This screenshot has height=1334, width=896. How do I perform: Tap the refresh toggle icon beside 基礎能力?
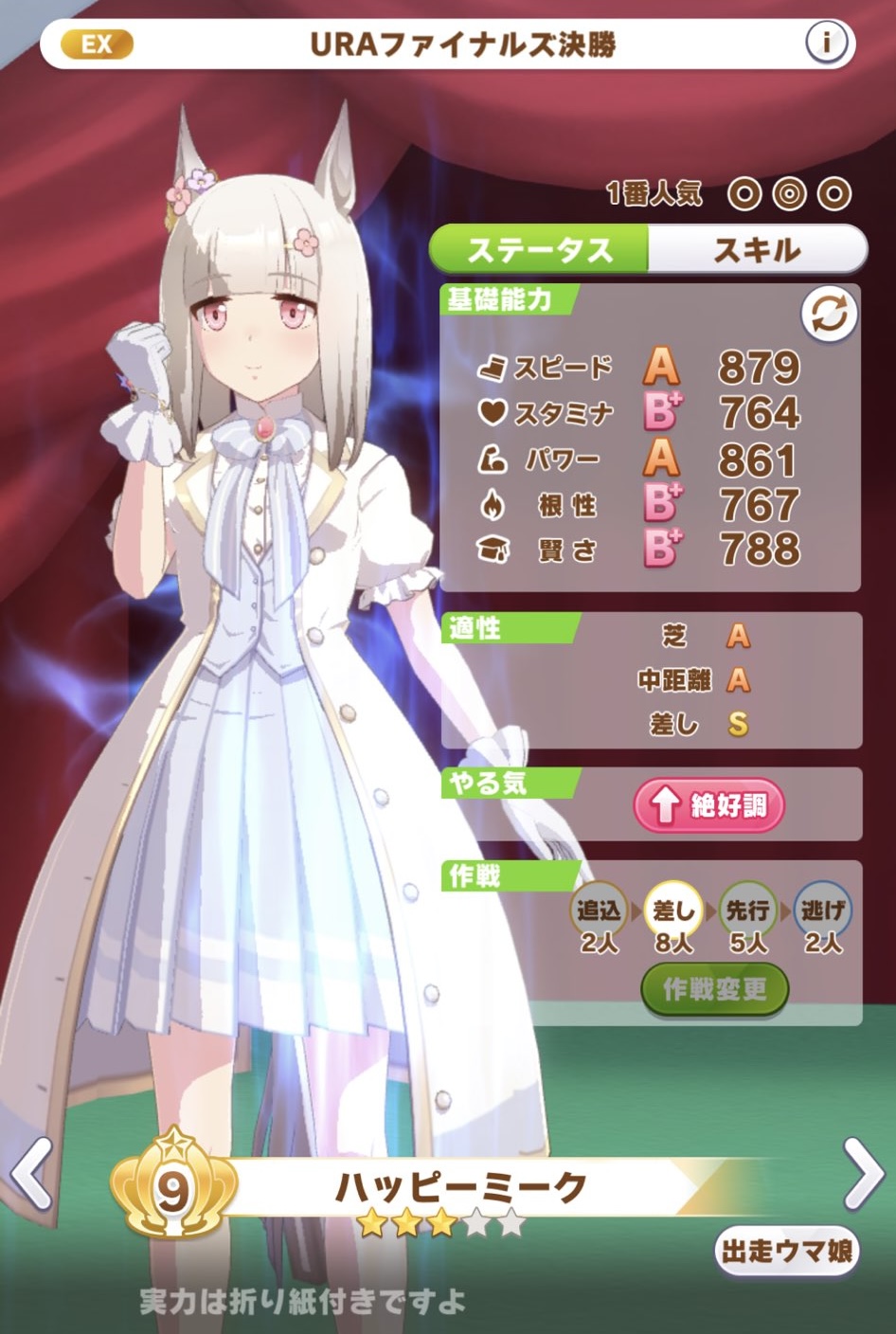click(829, 315)
